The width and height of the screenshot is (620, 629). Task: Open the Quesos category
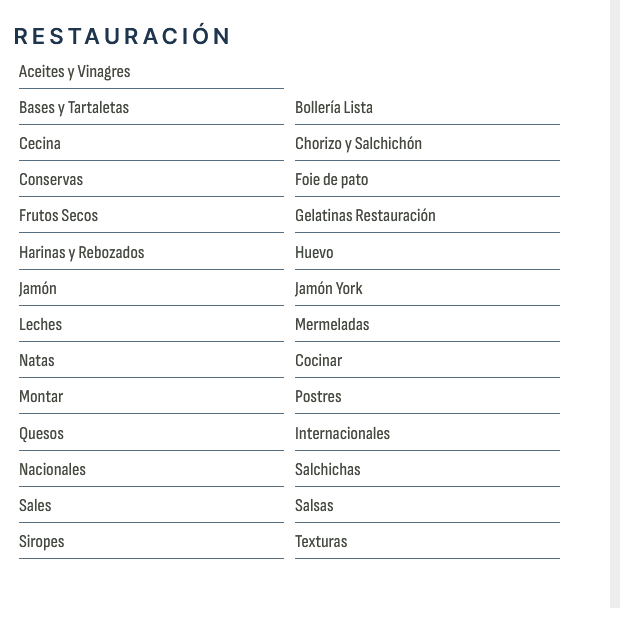point(41,434)
